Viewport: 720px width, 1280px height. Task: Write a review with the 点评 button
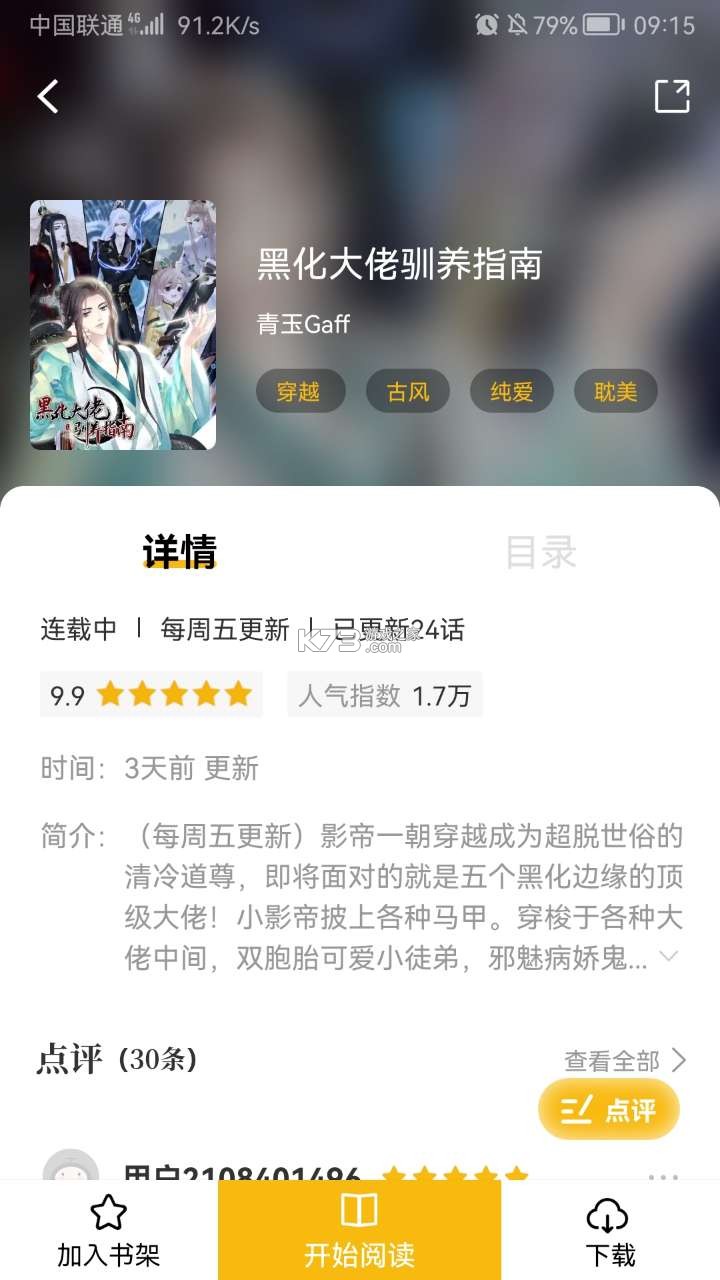609,1109
